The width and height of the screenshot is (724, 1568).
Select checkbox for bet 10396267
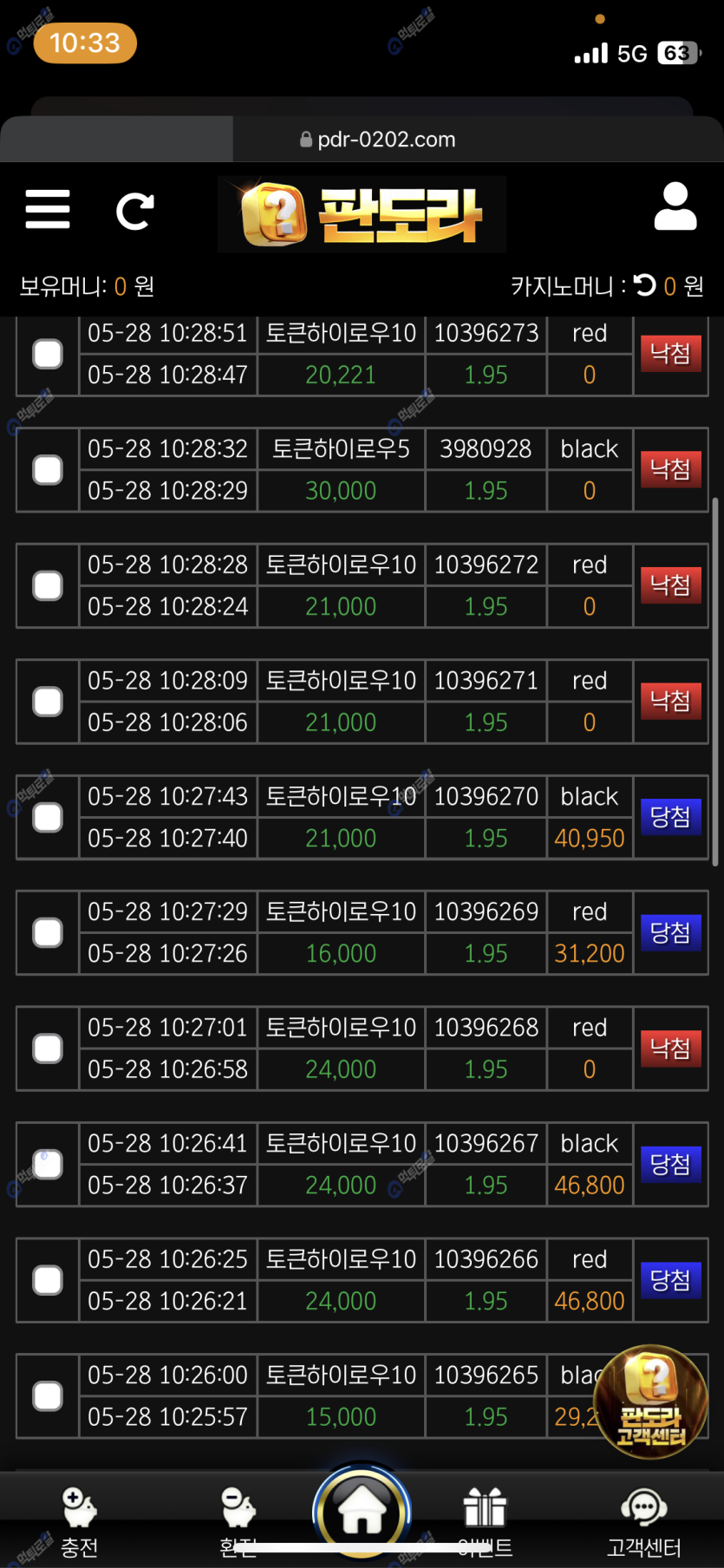48,1165
